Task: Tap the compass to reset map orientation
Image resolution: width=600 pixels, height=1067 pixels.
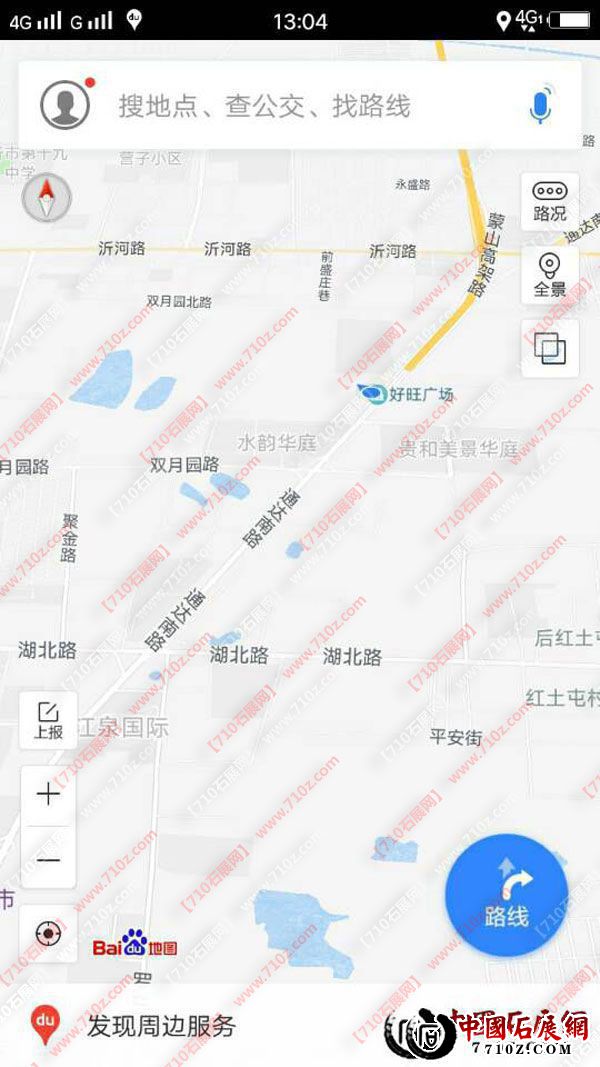Action: (47, 198)
